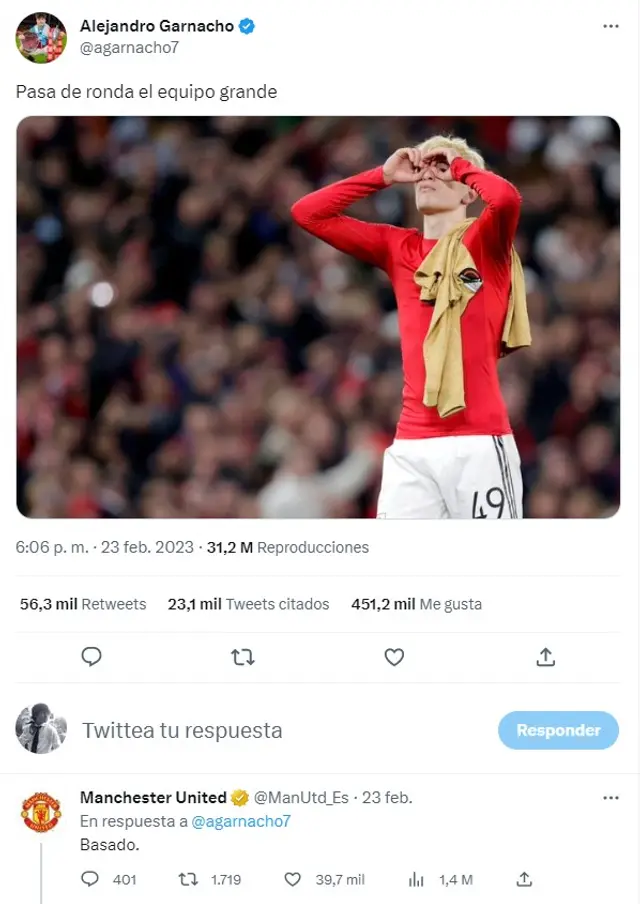
Task: Share Manchester United's reply
Action: pos(524,880)
